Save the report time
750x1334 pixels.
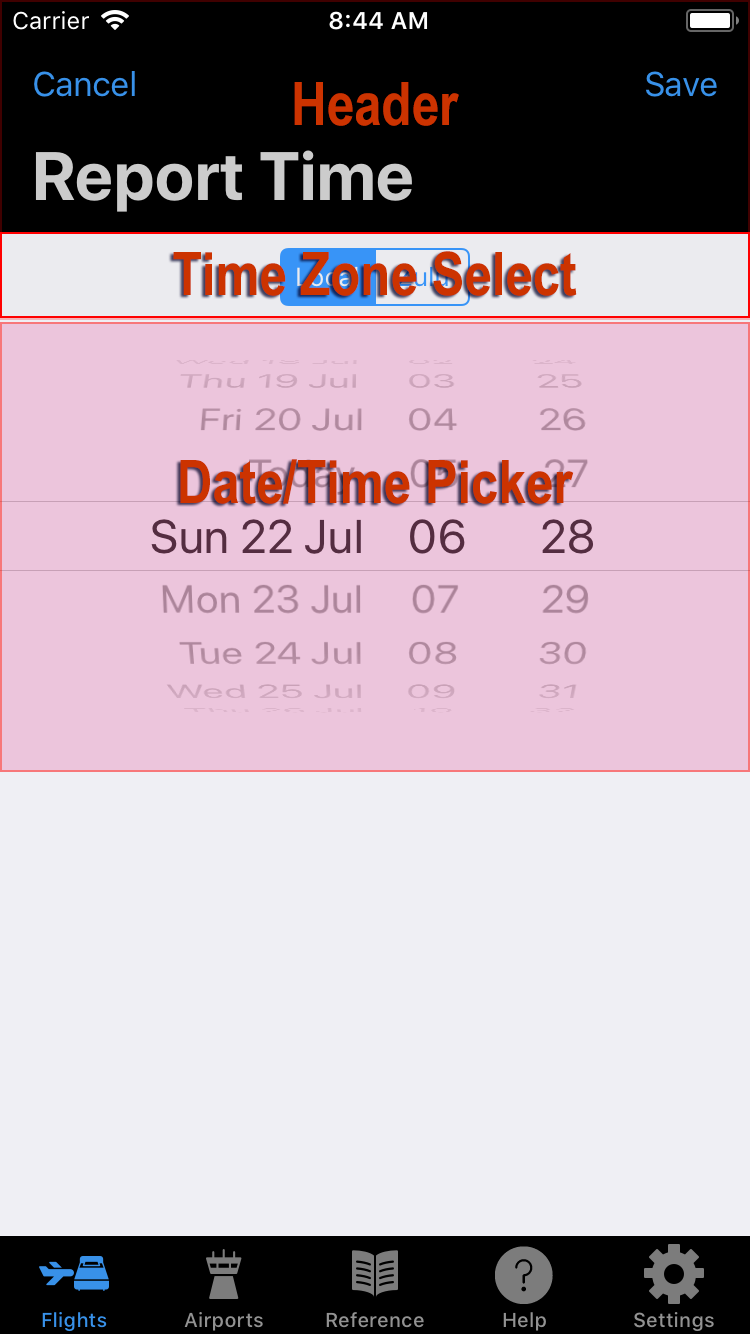tap(681, 85)
